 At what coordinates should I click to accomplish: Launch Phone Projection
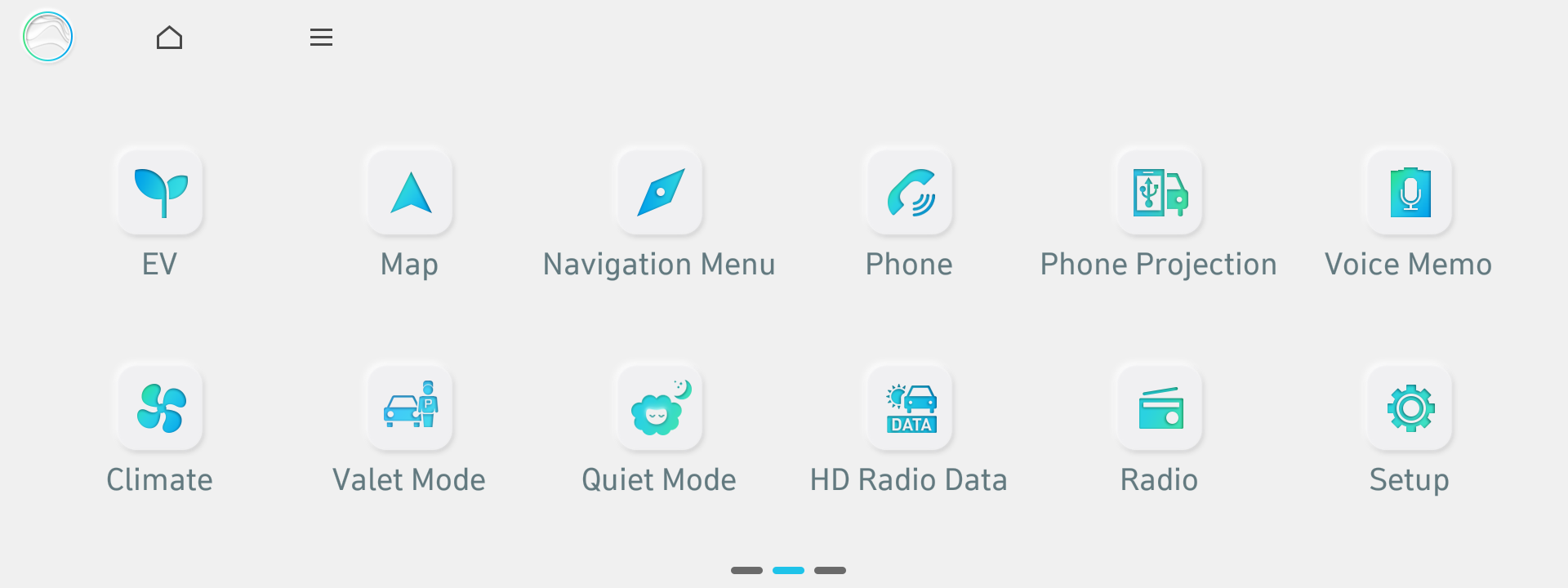point(1160,193)
